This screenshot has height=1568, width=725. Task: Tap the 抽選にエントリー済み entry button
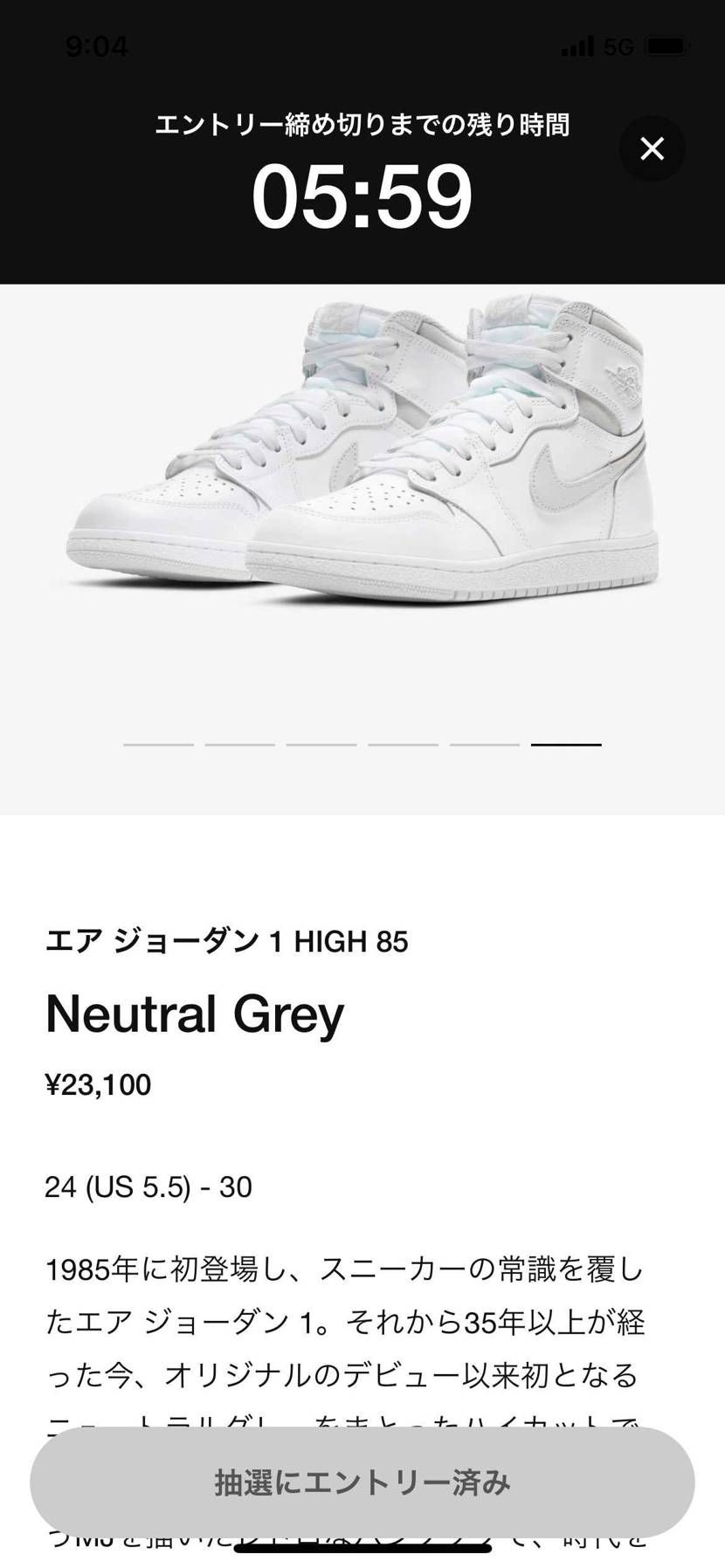click(x=362, y=1483)
